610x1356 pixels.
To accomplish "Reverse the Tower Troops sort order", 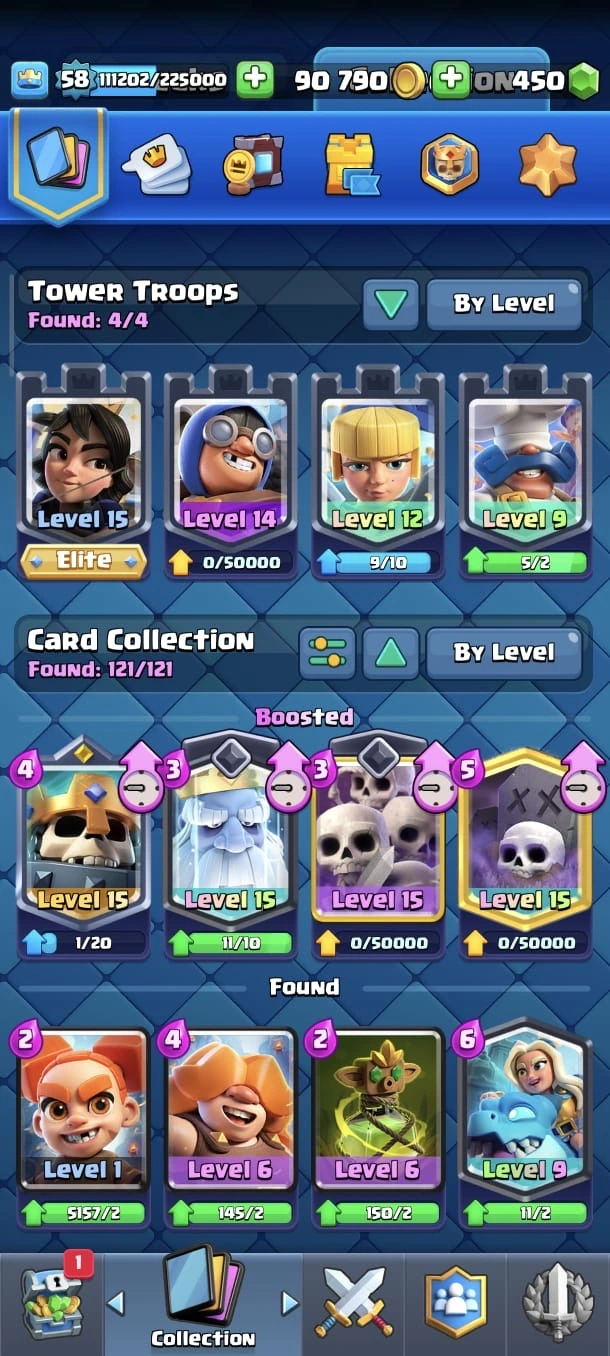I will click(x=390, y=304).
